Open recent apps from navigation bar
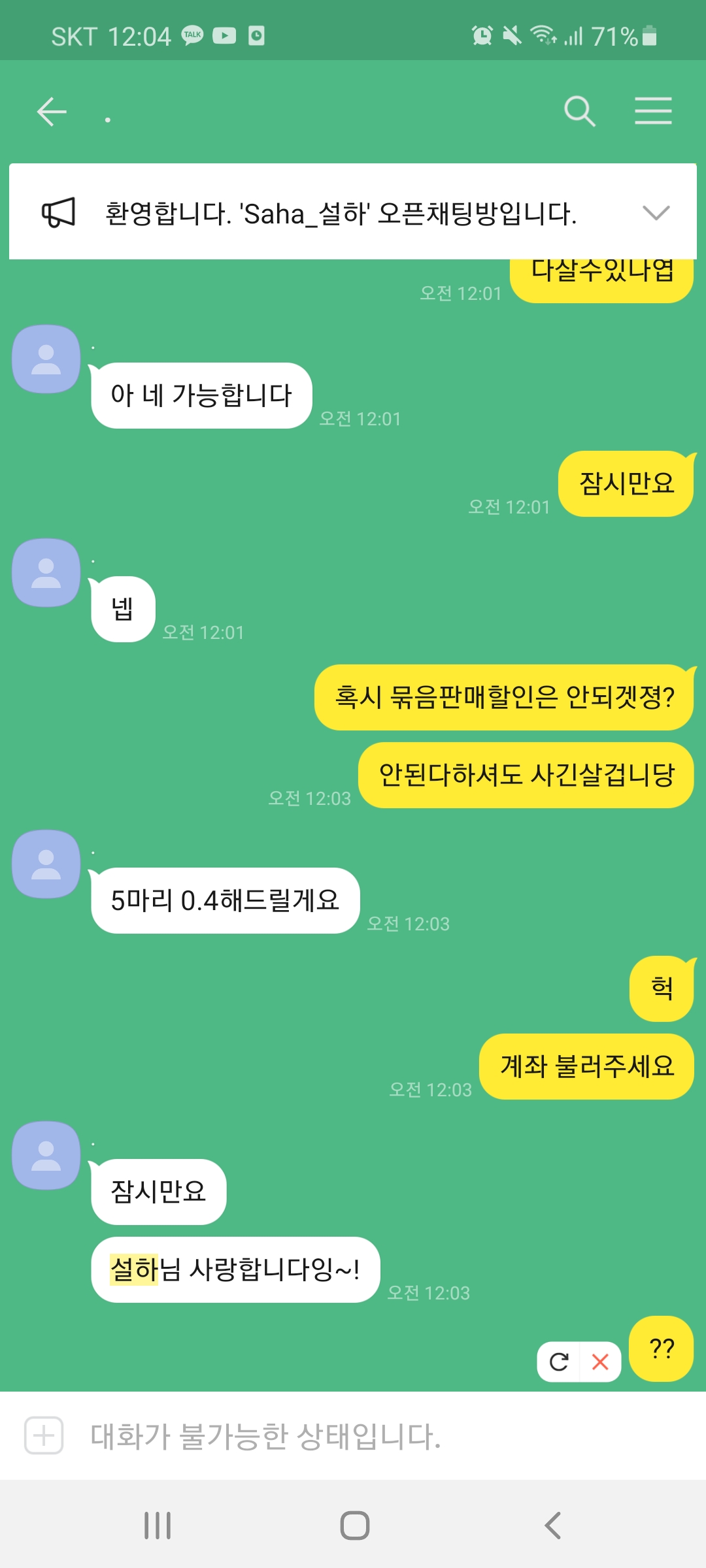The image size is (706, 1568). (158, 1526)
